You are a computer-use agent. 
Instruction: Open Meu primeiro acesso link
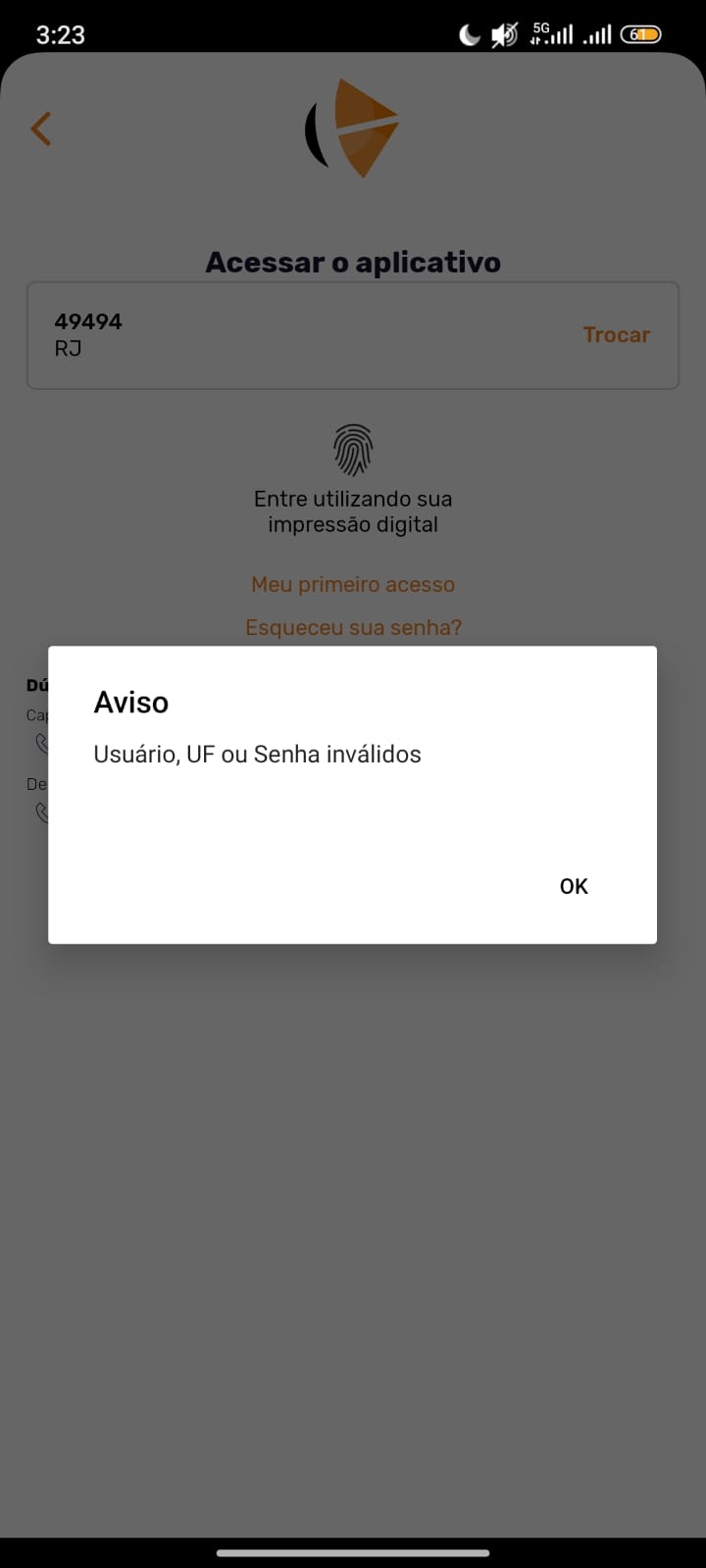[x=353, y=584]
